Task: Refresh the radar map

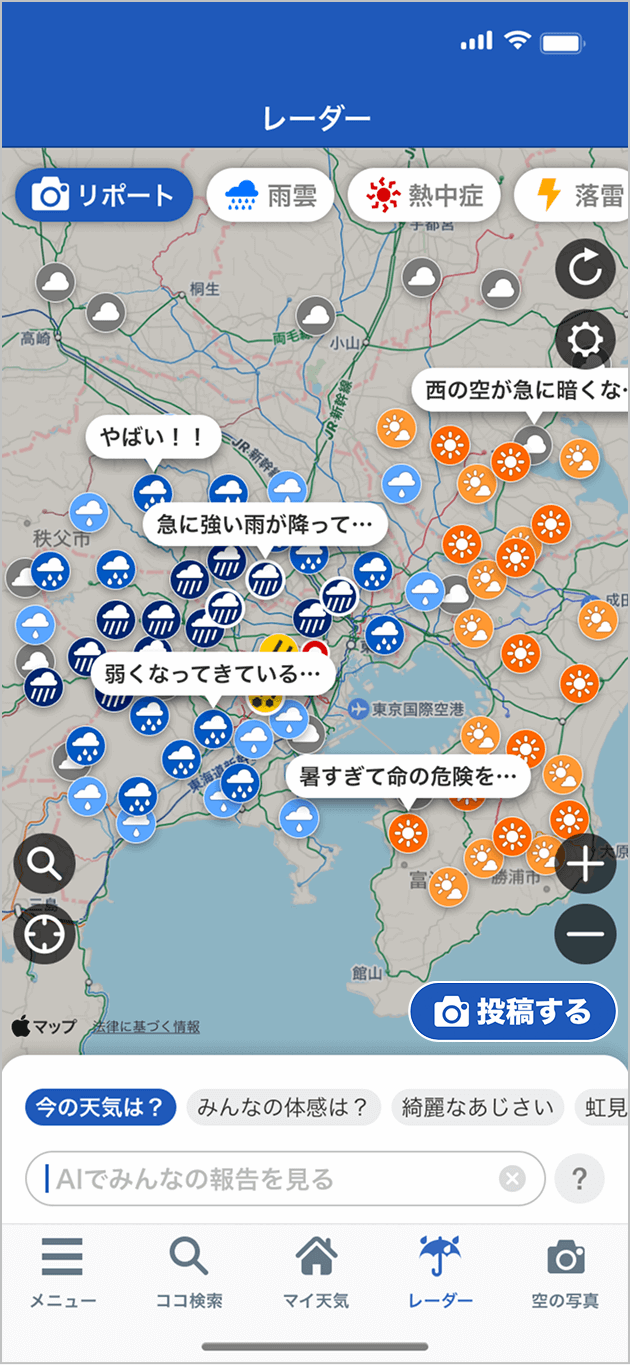Action: coord(585,269)
